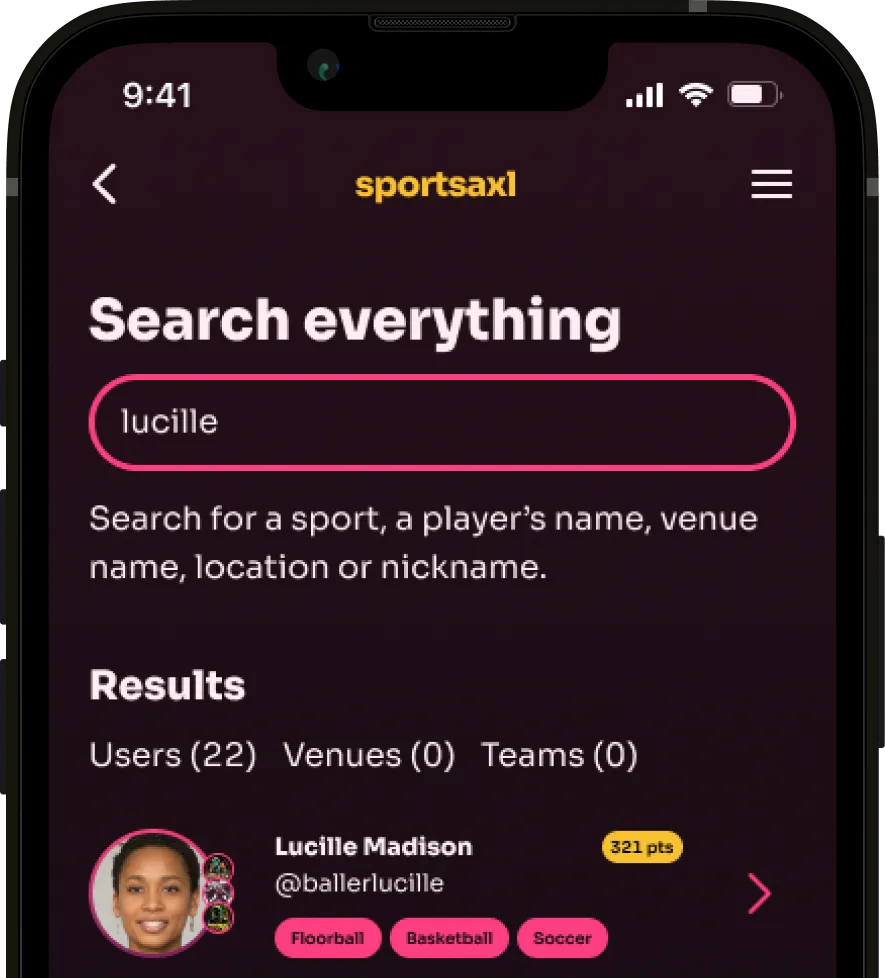Image resolution: width=885 pixels, height=978 pixels.
Task: Tap the 9:41 clock in status bar
Action: click(158, 95)
